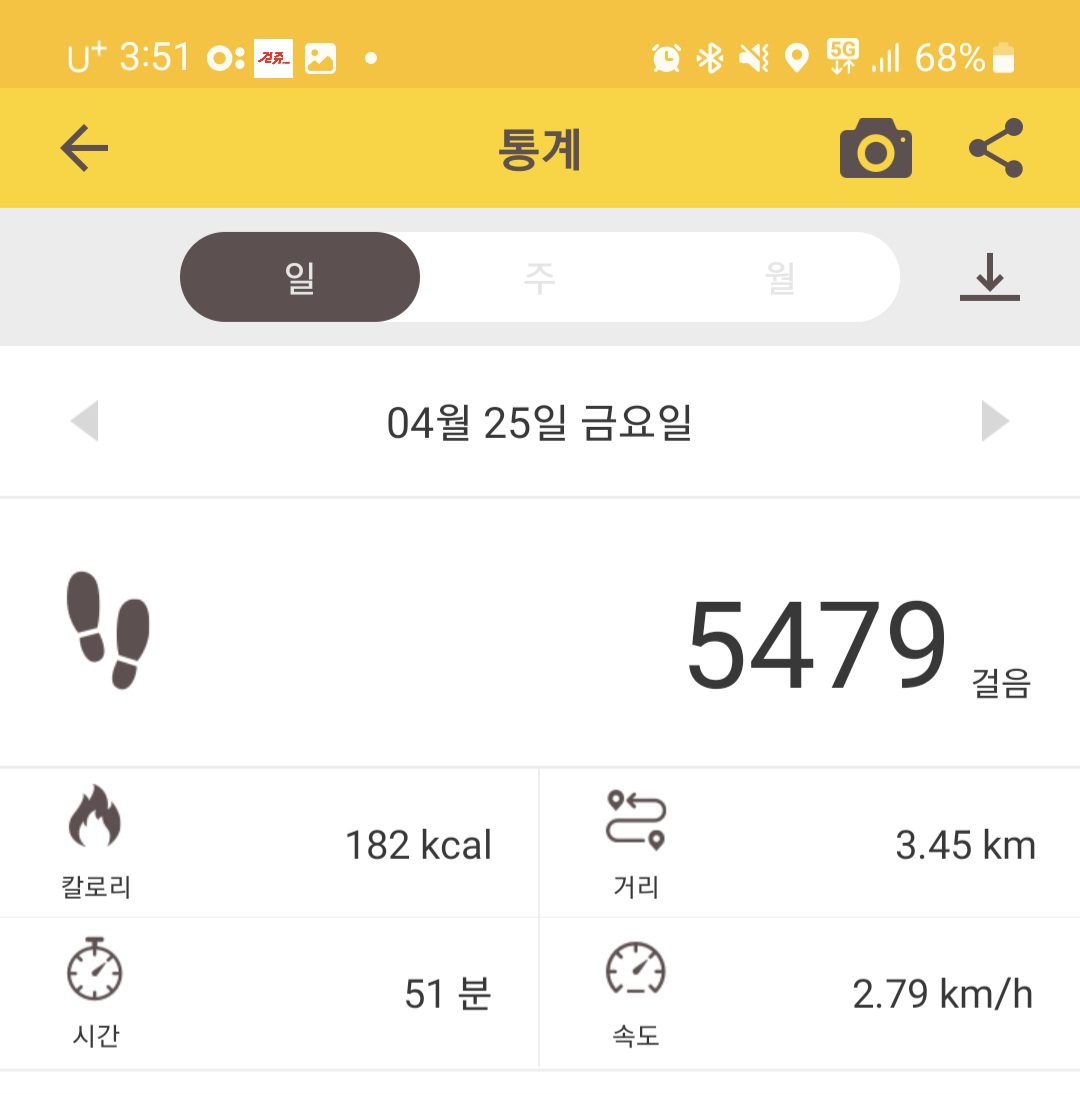Go back from the 통계 screen

pyautogui.click(x=84, y=149)
